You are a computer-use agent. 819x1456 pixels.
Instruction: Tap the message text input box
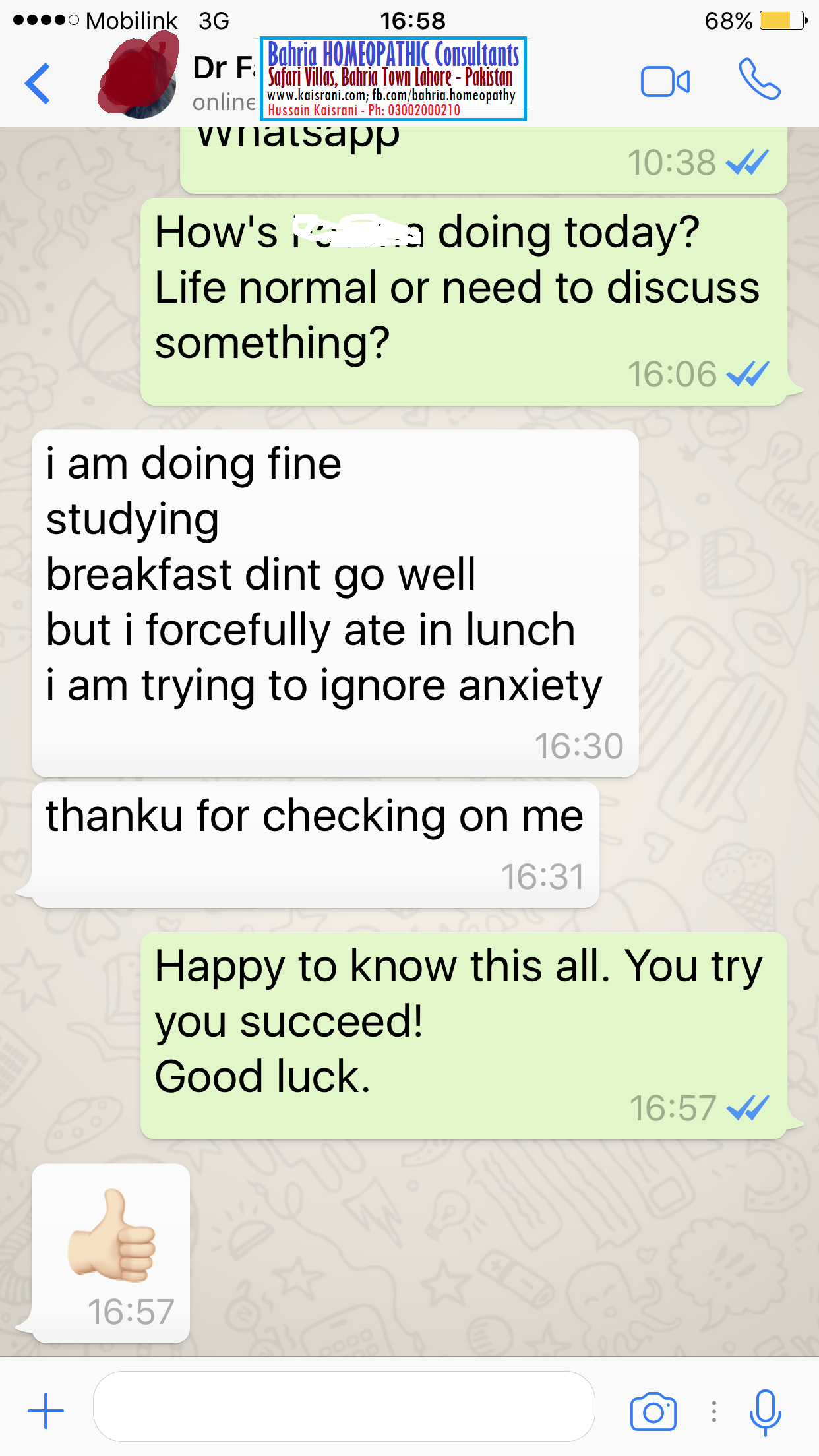[344, 1407]
